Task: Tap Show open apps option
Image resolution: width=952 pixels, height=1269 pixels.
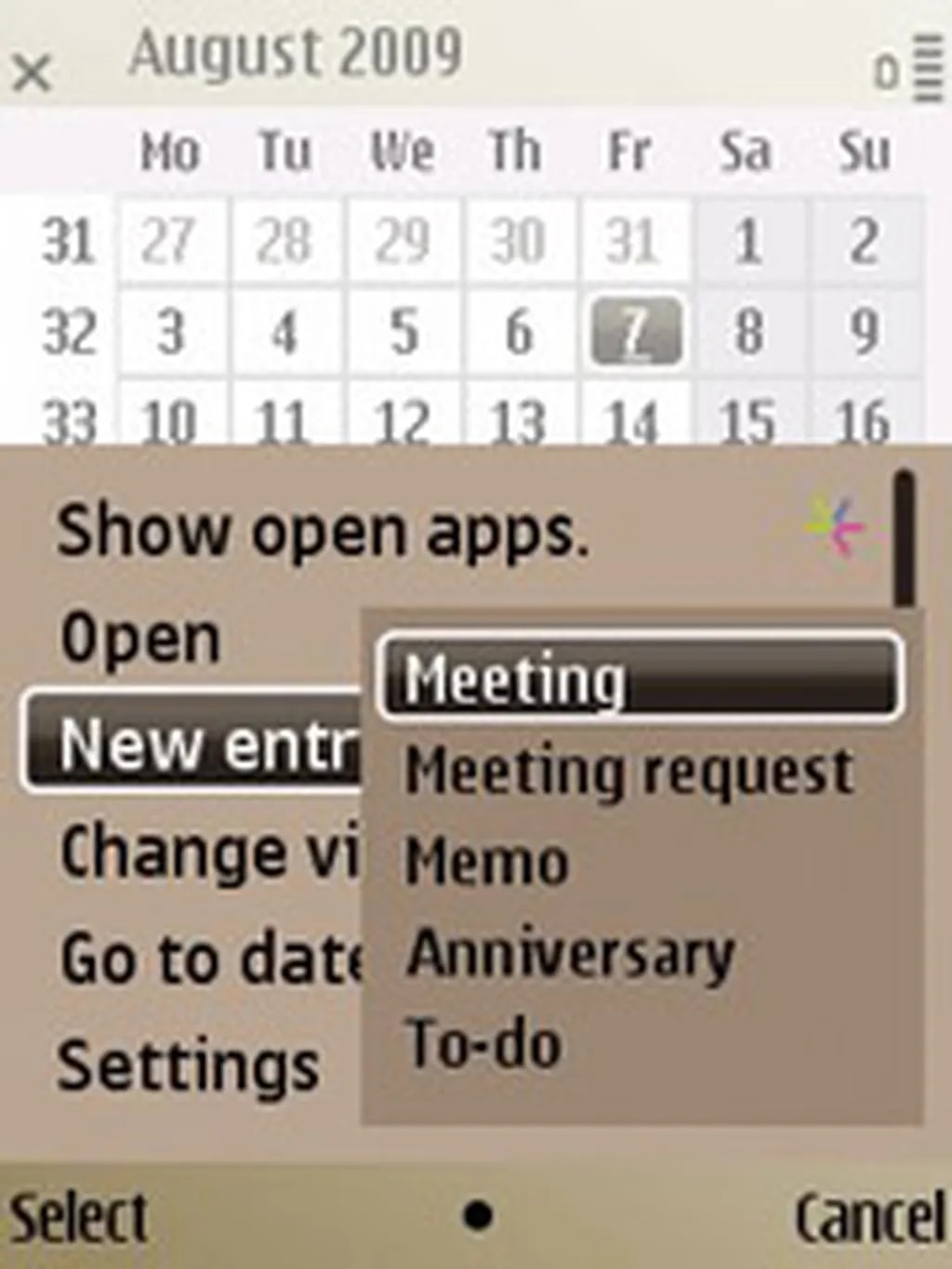Action: pyautogui.click(x=324, y=532)
